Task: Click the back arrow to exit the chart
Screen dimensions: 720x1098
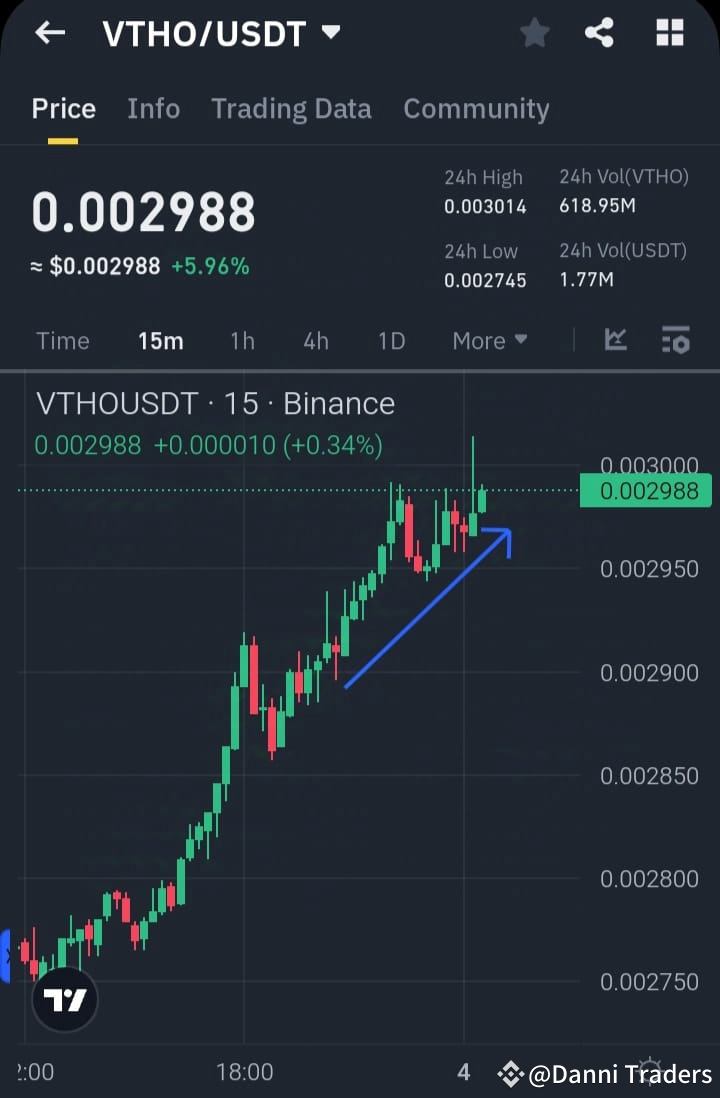Action: [x=49, y=33]
